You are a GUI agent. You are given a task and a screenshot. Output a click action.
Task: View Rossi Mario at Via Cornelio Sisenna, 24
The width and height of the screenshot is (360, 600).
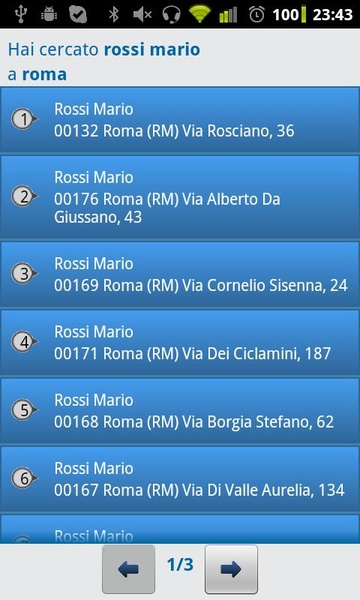[x=180, y=274]
